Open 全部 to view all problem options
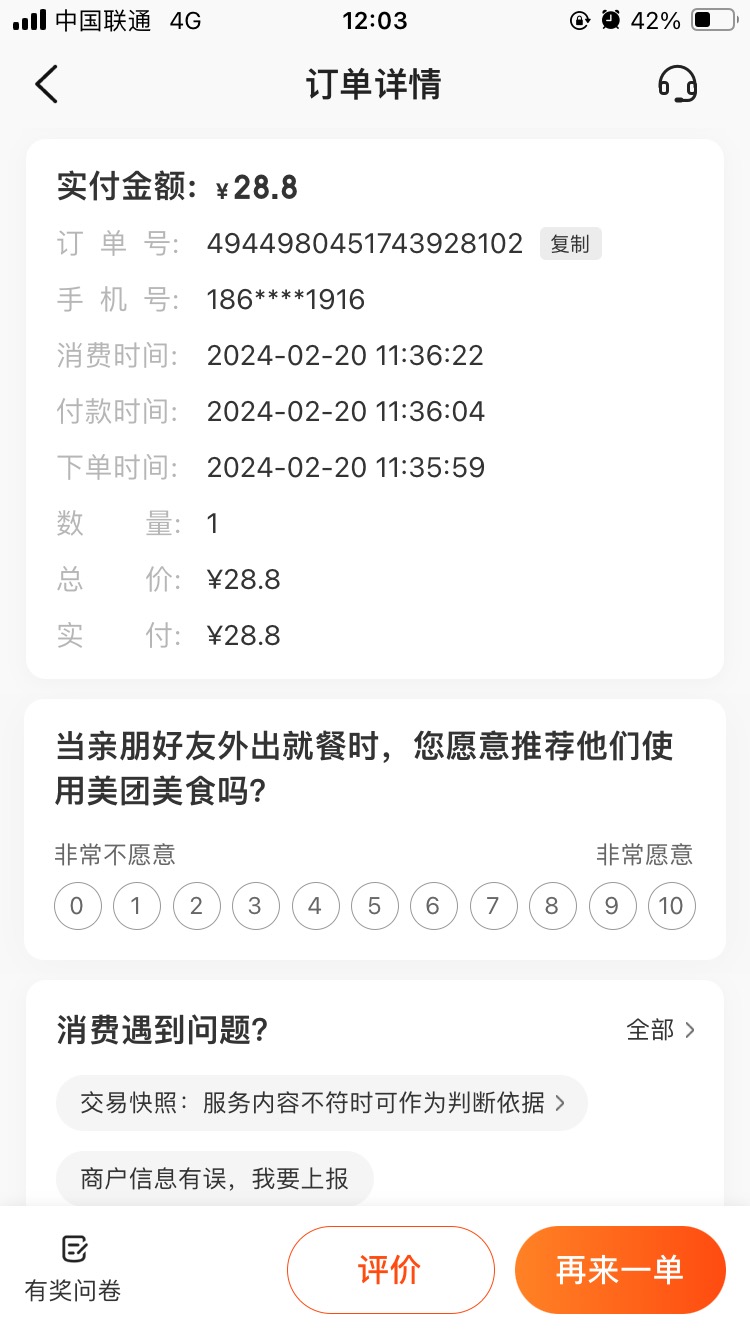 pos(660,1030)
